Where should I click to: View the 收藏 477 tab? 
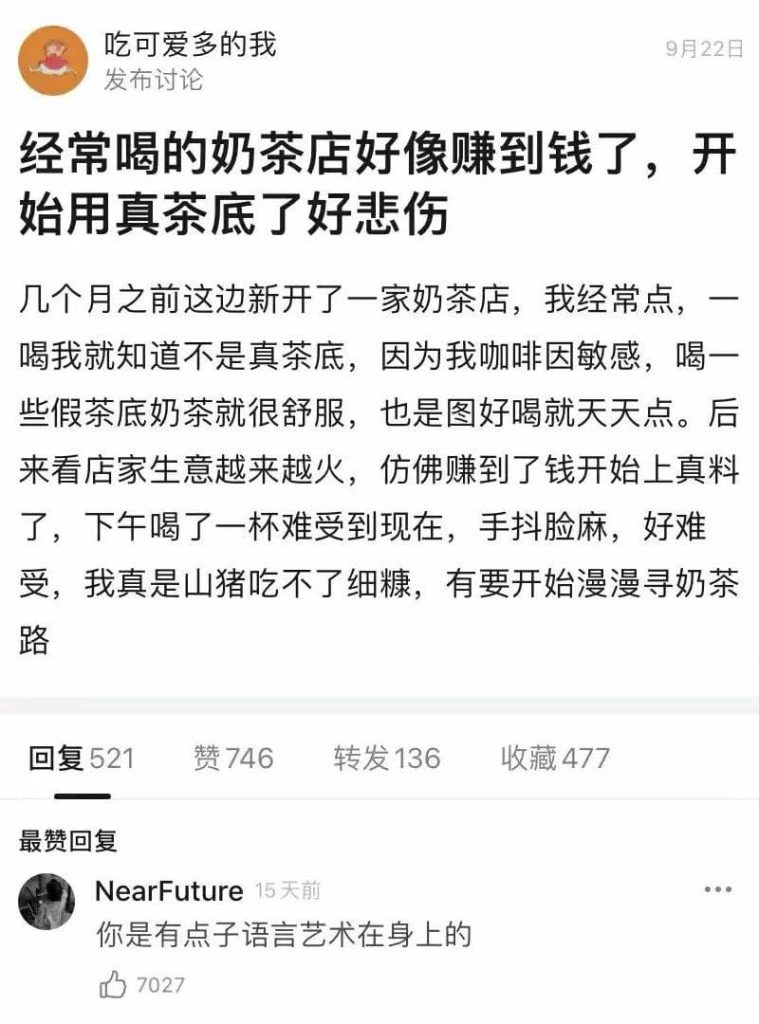pyautogui.click(x=554, y=758)
